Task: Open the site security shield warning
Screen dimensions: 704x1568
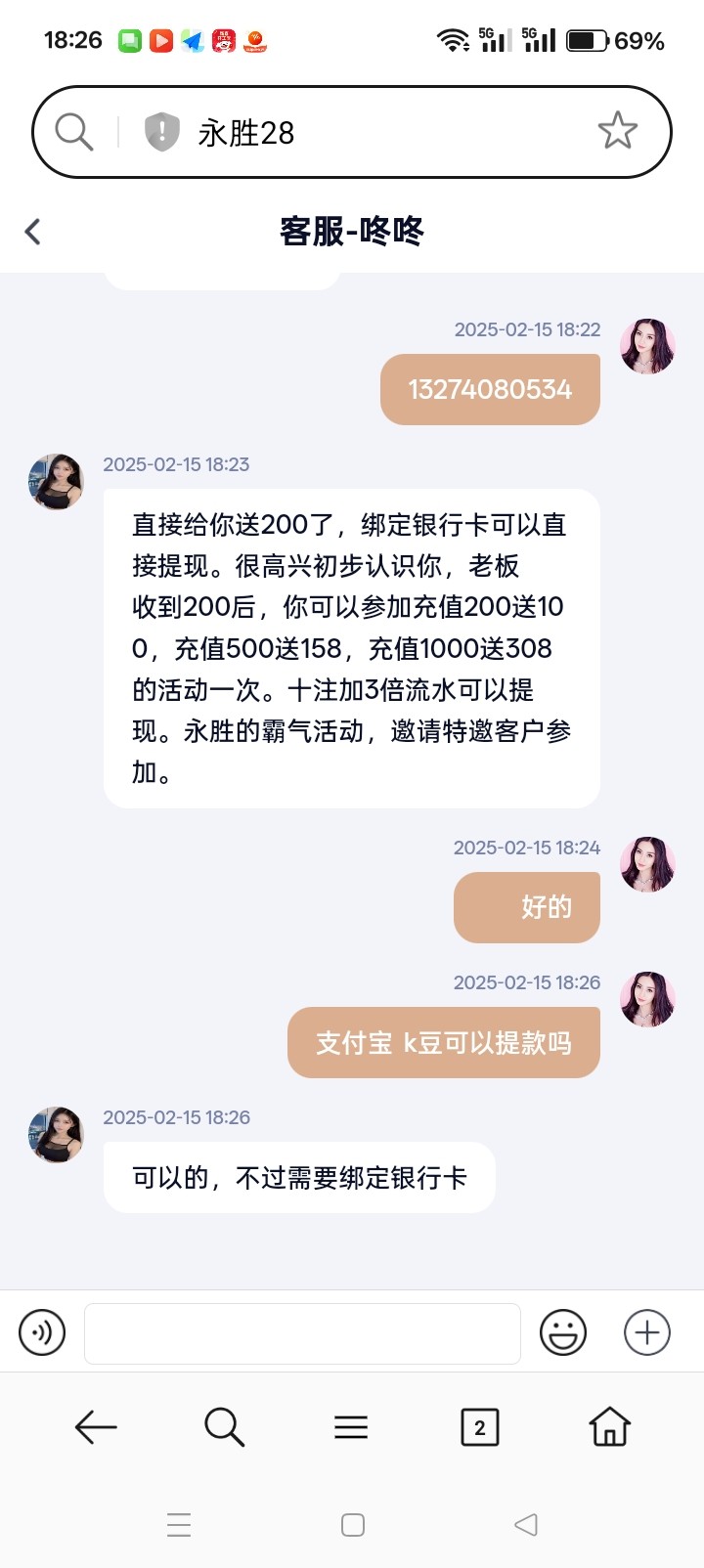Action: coord(161,131)
